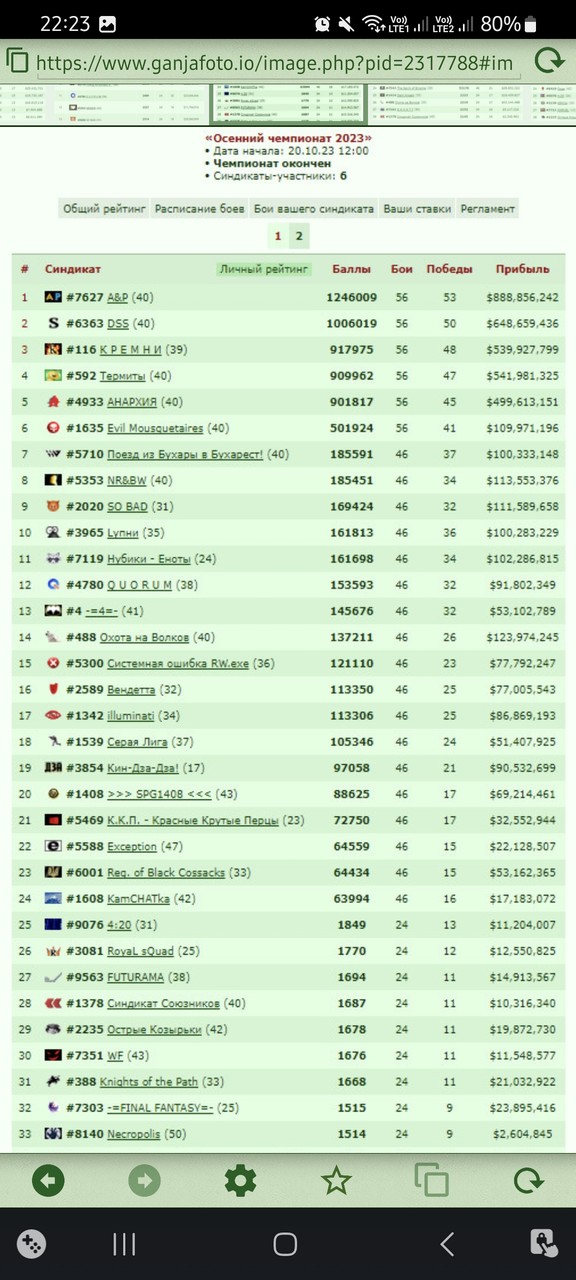Open the browser tabs switcher

tap(432, 1181)
